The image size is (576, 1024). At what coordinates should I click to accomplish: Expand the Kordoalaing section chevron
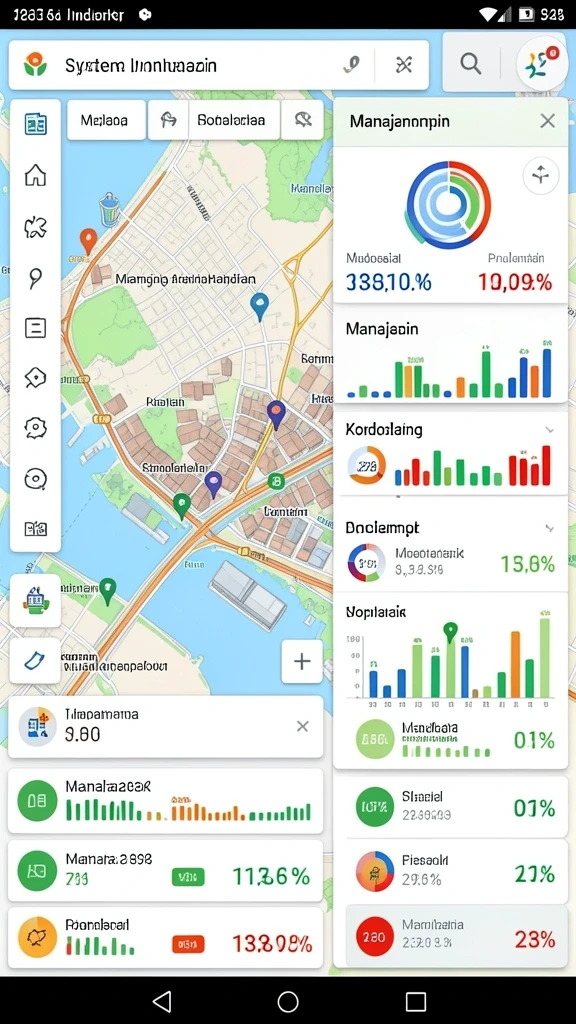coord(550,430)
